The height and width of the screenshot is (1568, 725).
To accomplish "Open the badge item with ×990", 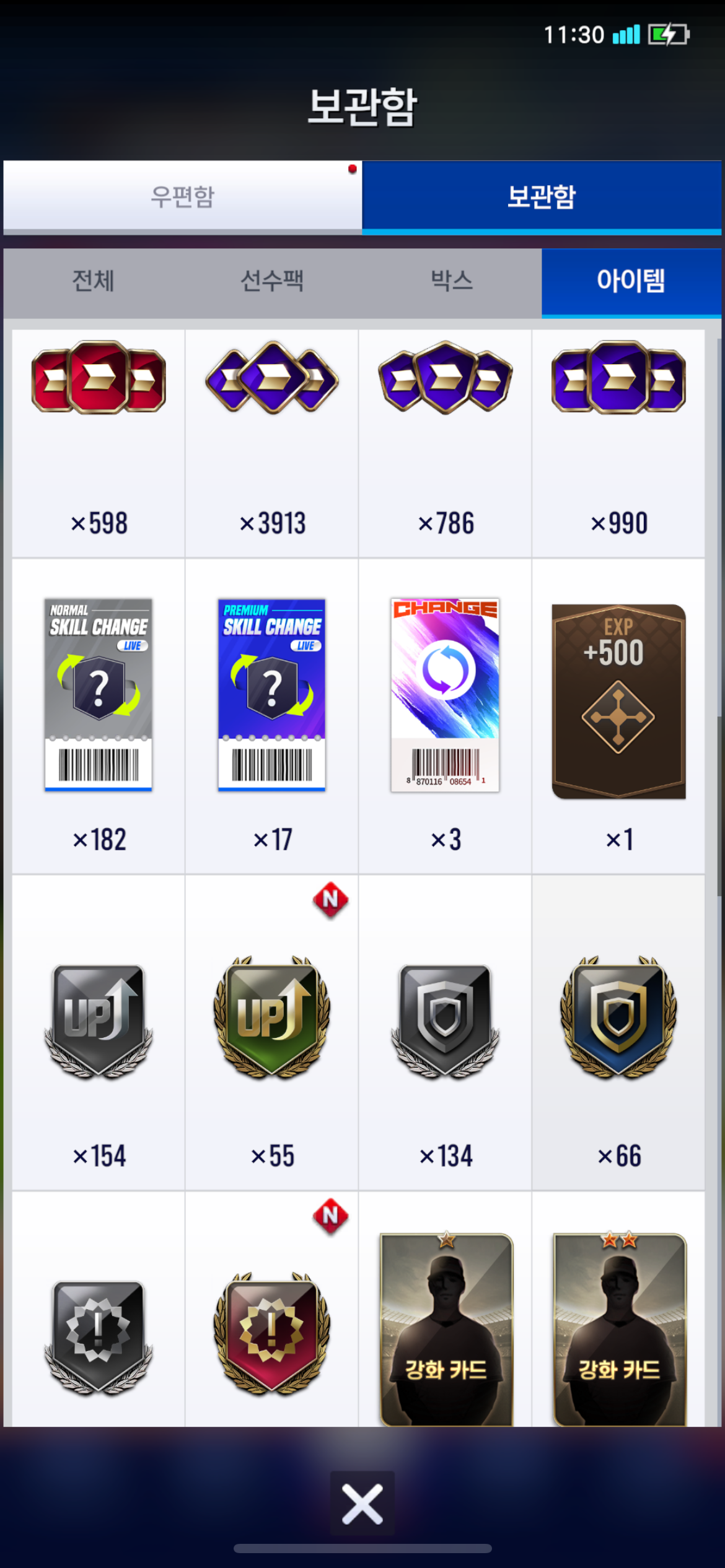I will 618,443.
